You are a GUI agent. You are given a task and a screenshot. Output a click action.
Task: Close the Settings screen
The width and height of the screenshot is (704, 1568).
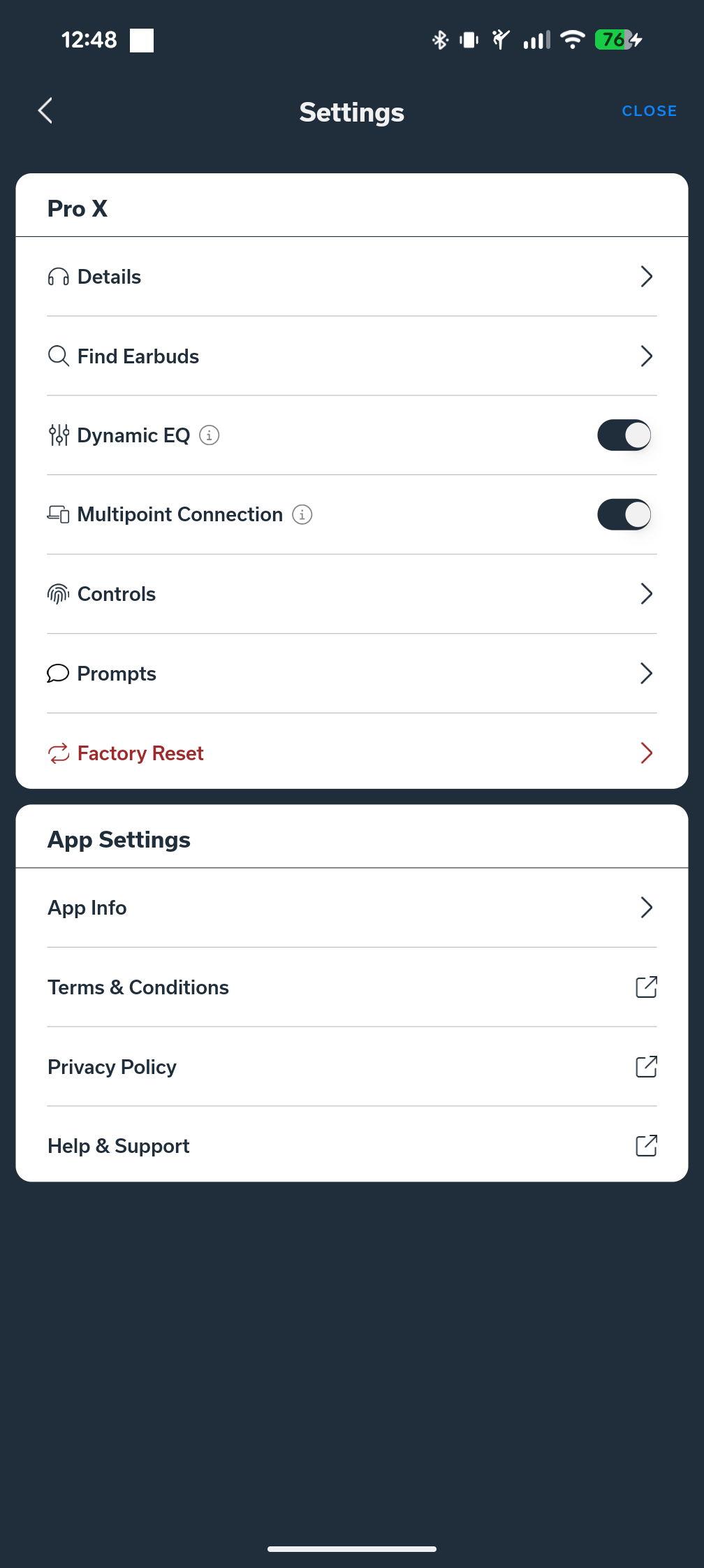(x=649, y=111)
